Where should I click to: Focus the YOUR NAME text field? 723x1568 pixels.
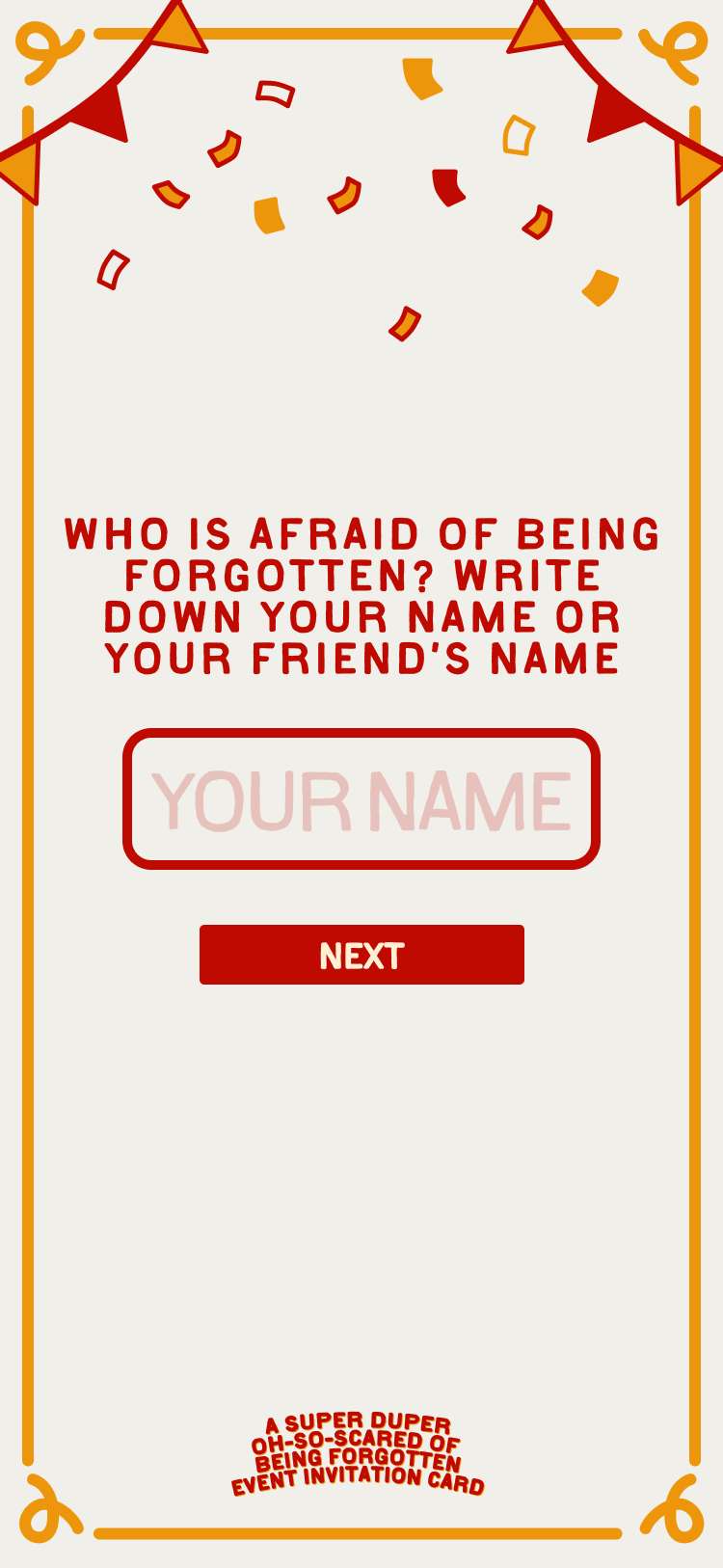[x=361, y=798]
